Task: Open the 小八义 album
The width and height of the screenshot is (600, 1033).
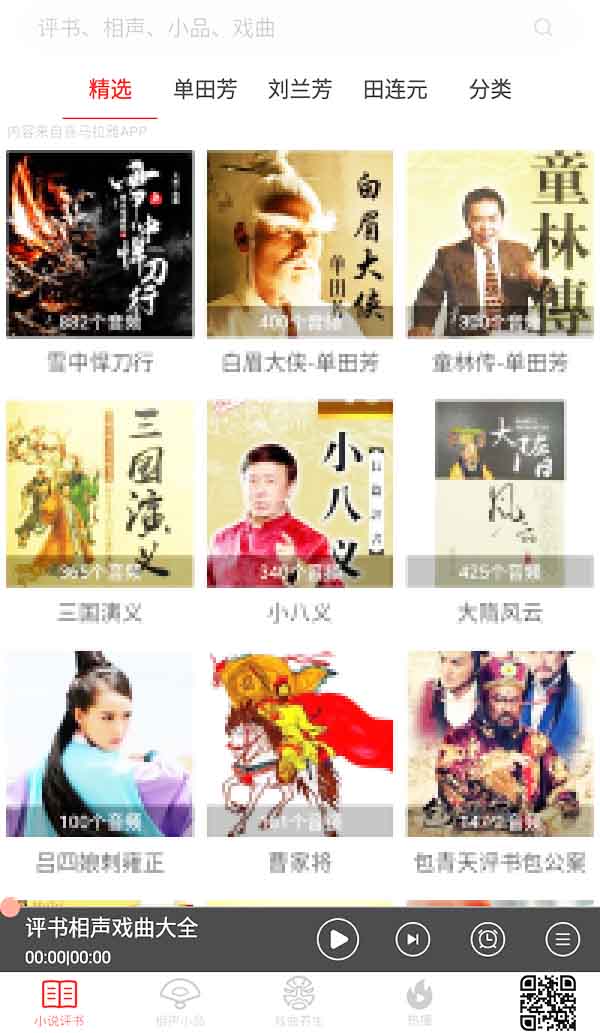Action: pyautogui.click(x=300, y=494)
